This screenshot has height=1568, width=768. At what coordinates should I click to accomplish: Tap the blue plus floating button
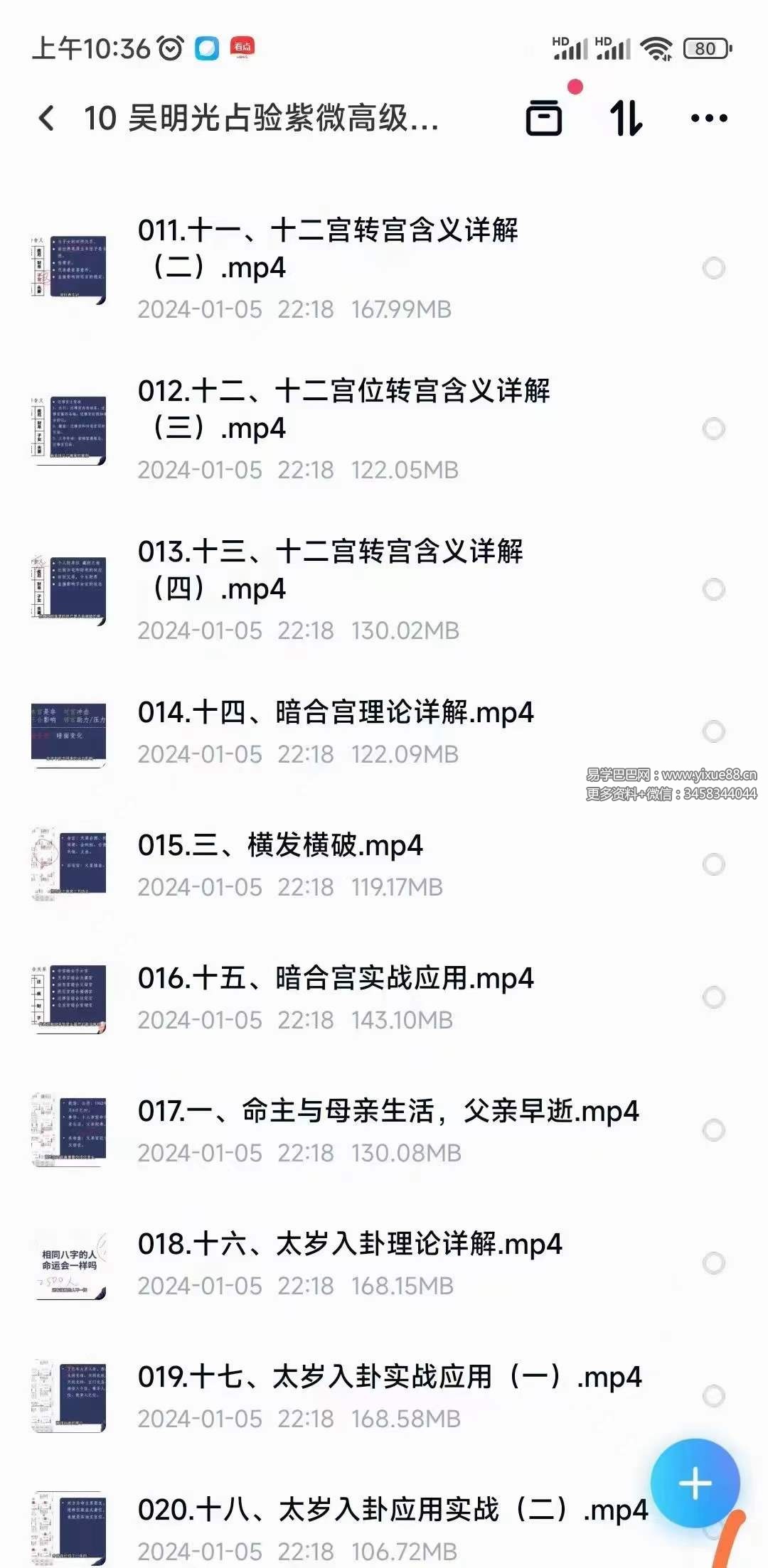[x=695, y=1483]
